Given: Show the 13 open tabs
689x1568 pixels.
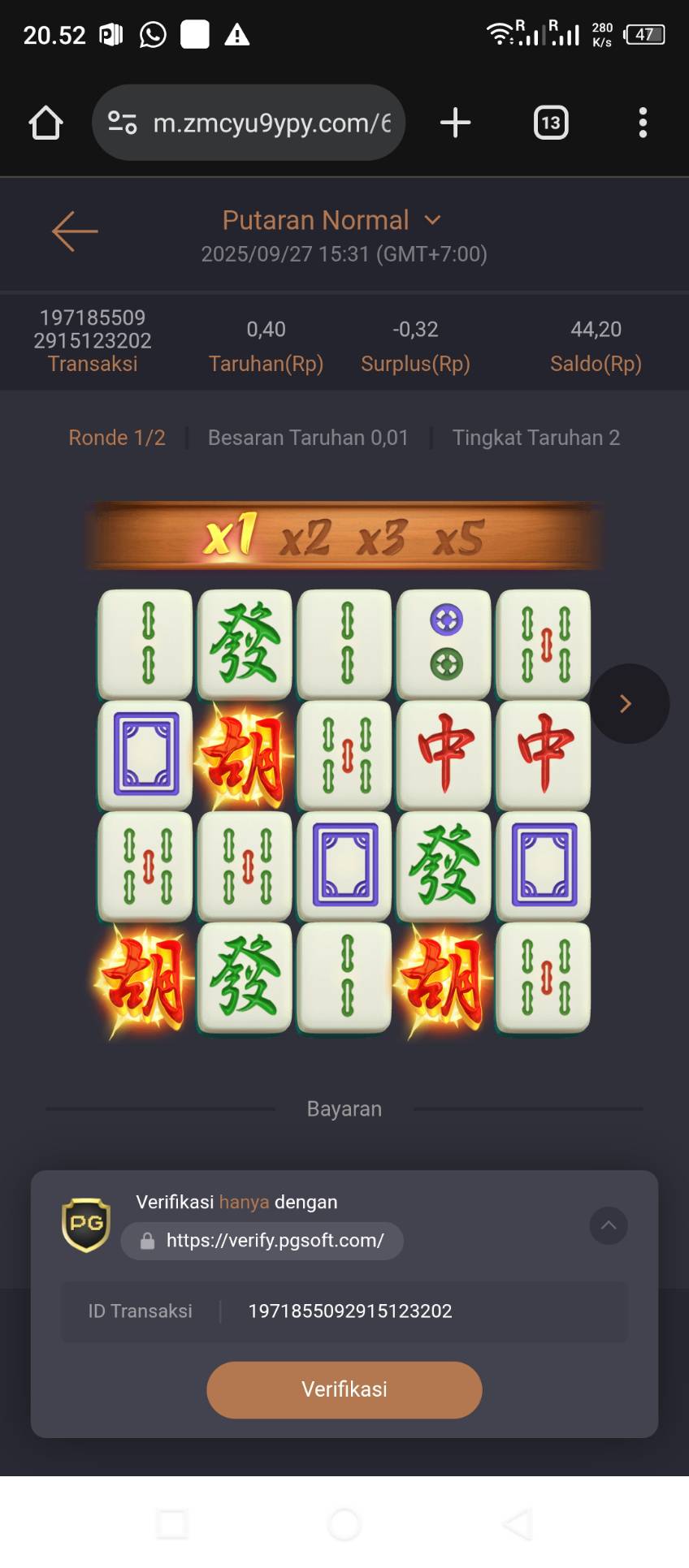Looking at the screenshot, I should click(551, 123).
